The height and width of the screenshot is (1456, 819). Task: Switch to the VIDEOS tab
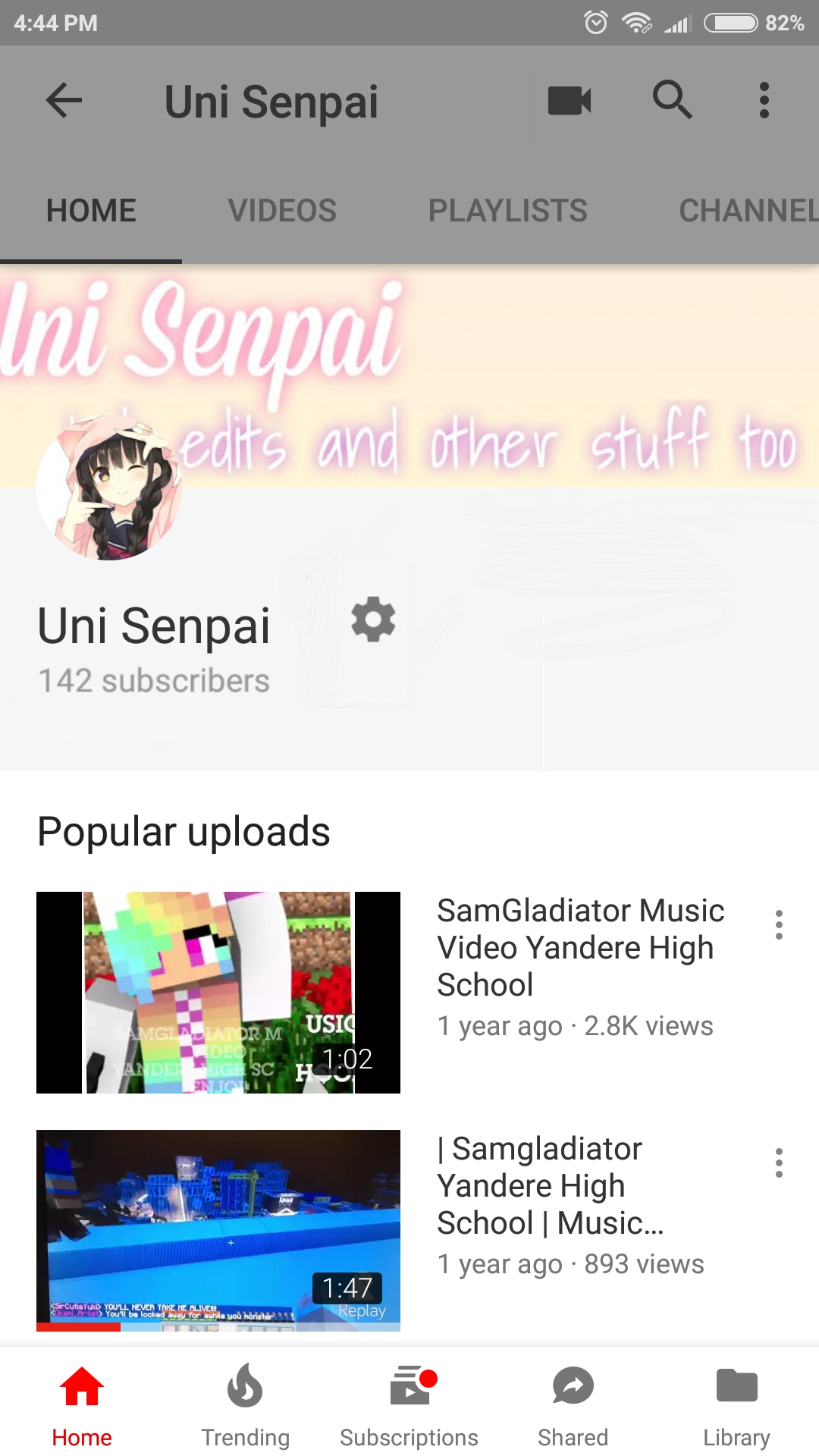[x=282, y=211]
